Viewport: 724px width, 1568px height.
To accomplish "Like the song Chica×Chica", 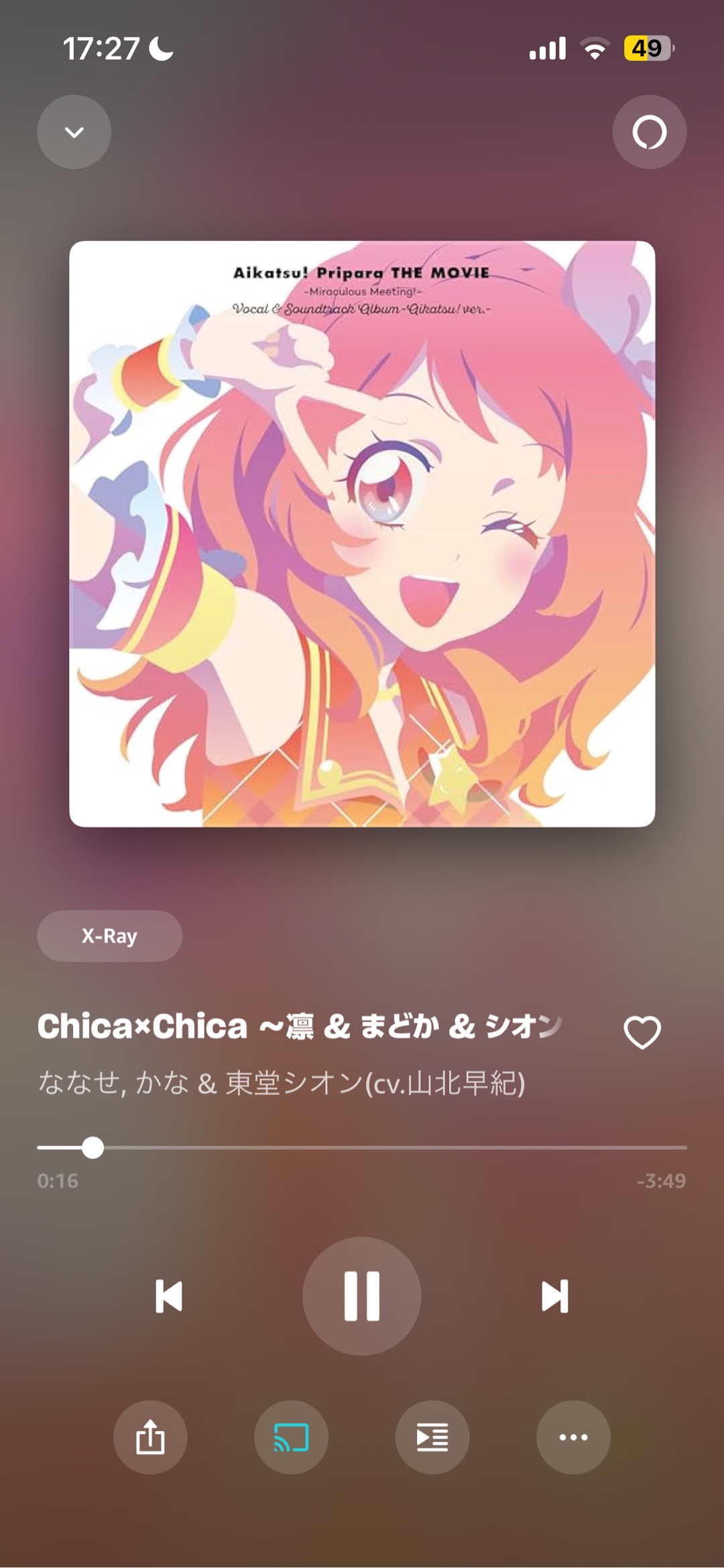I will (x=642, y=1031).
